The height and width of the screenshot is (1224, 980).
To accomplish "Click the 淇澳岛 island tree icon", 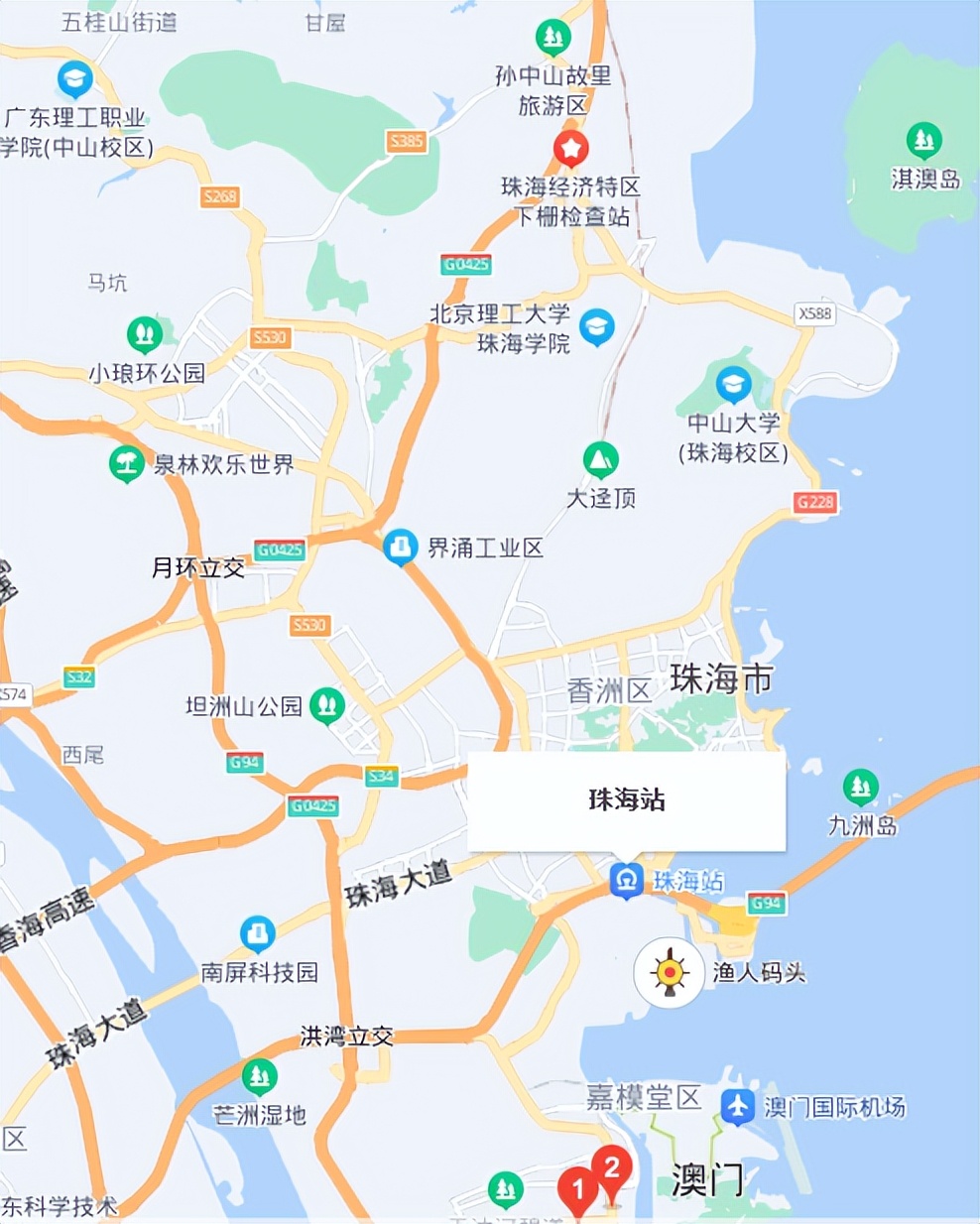I will click(924, 141).
